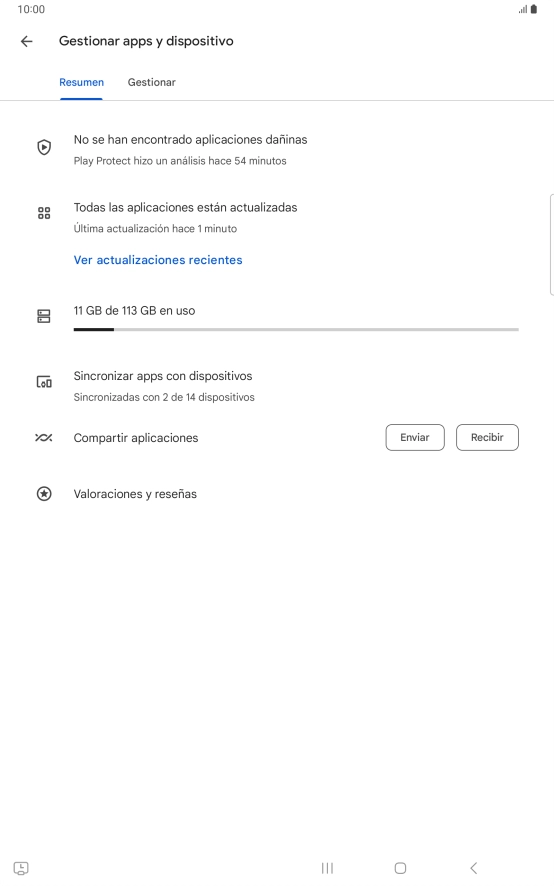
Task: Select the Resumen tab
Action: pyautogui.click(x=81, y=82)
